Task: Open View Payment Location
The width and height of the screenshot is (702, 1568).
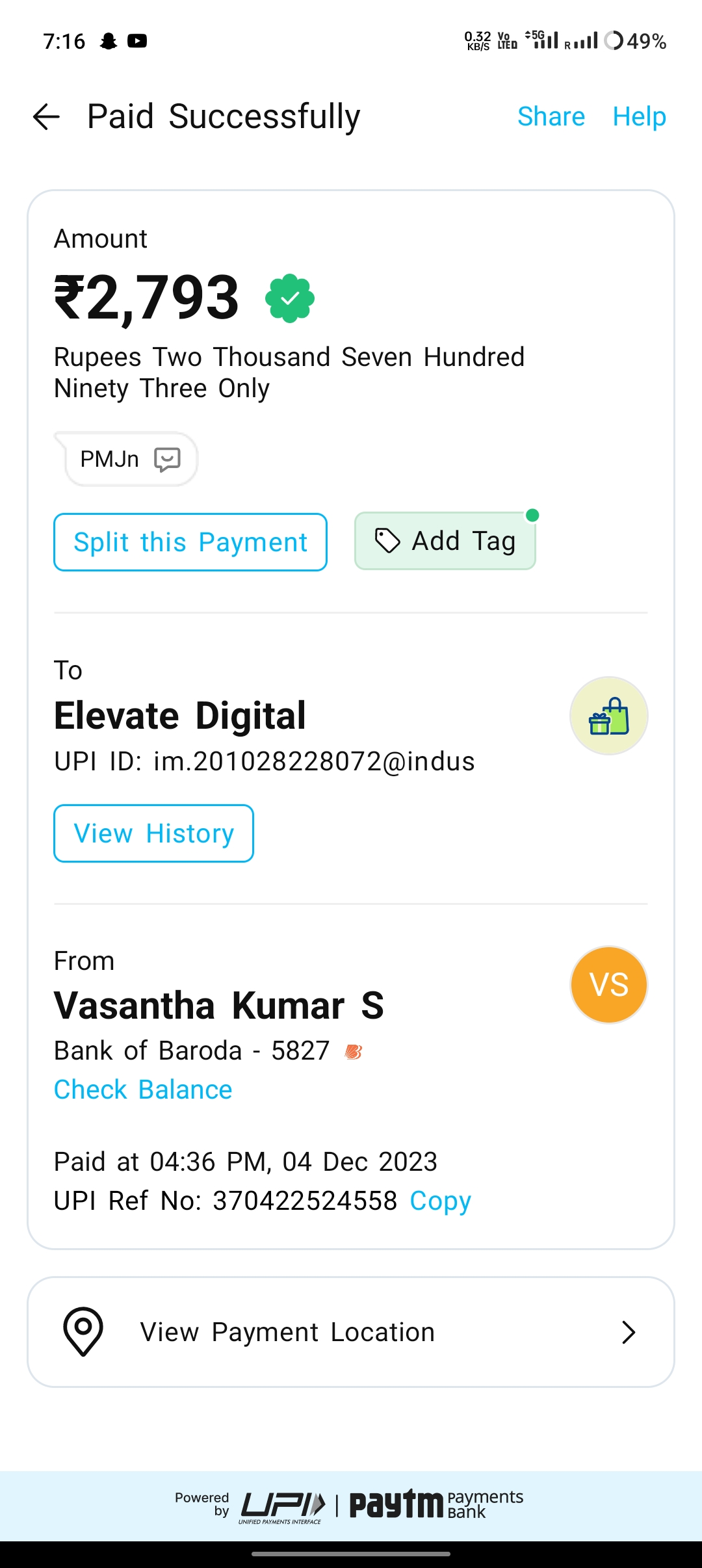Action: pyautogui.click(x=351, y=1332)
